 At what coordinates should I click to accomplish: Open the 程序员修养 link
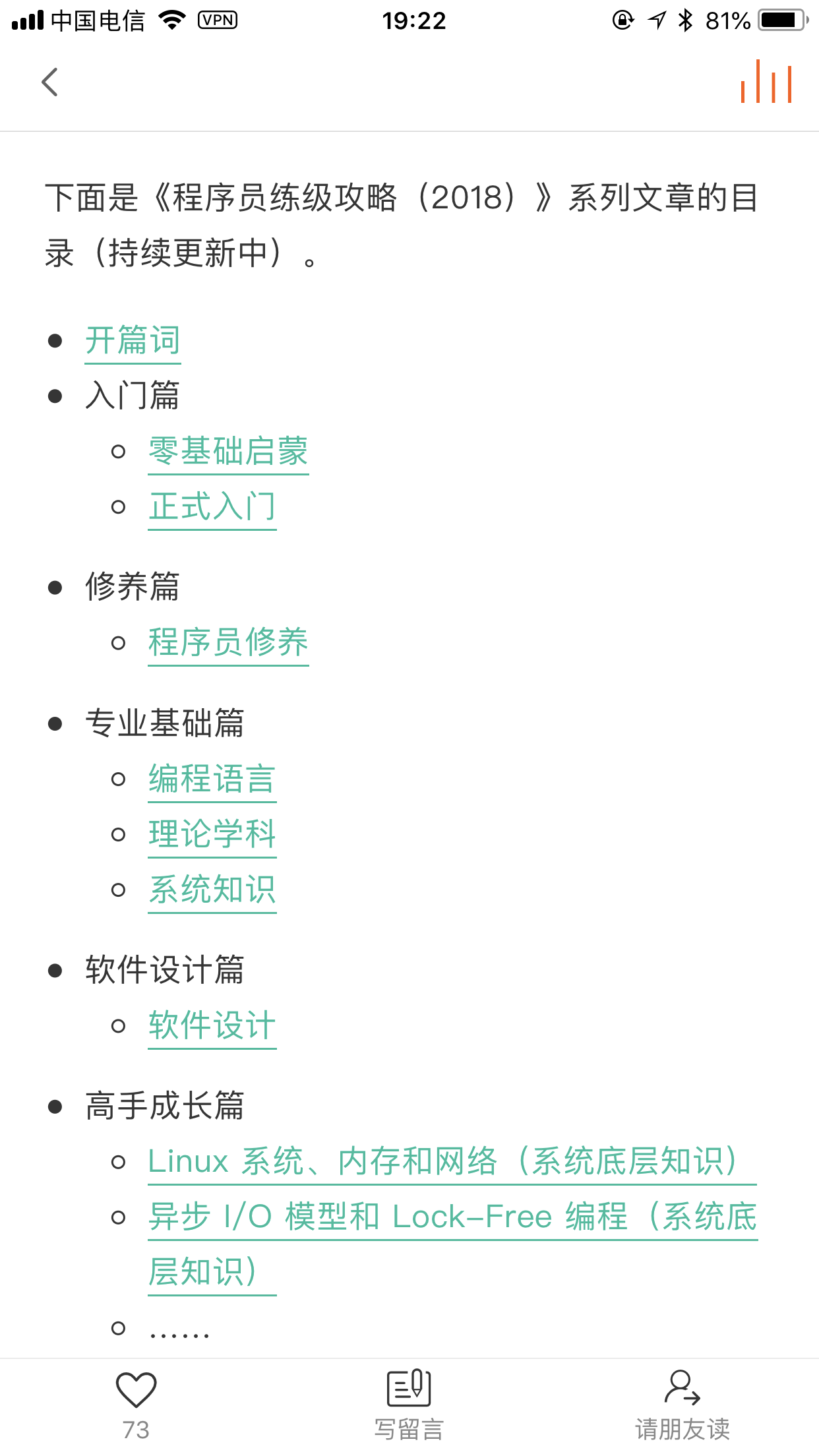228,643
